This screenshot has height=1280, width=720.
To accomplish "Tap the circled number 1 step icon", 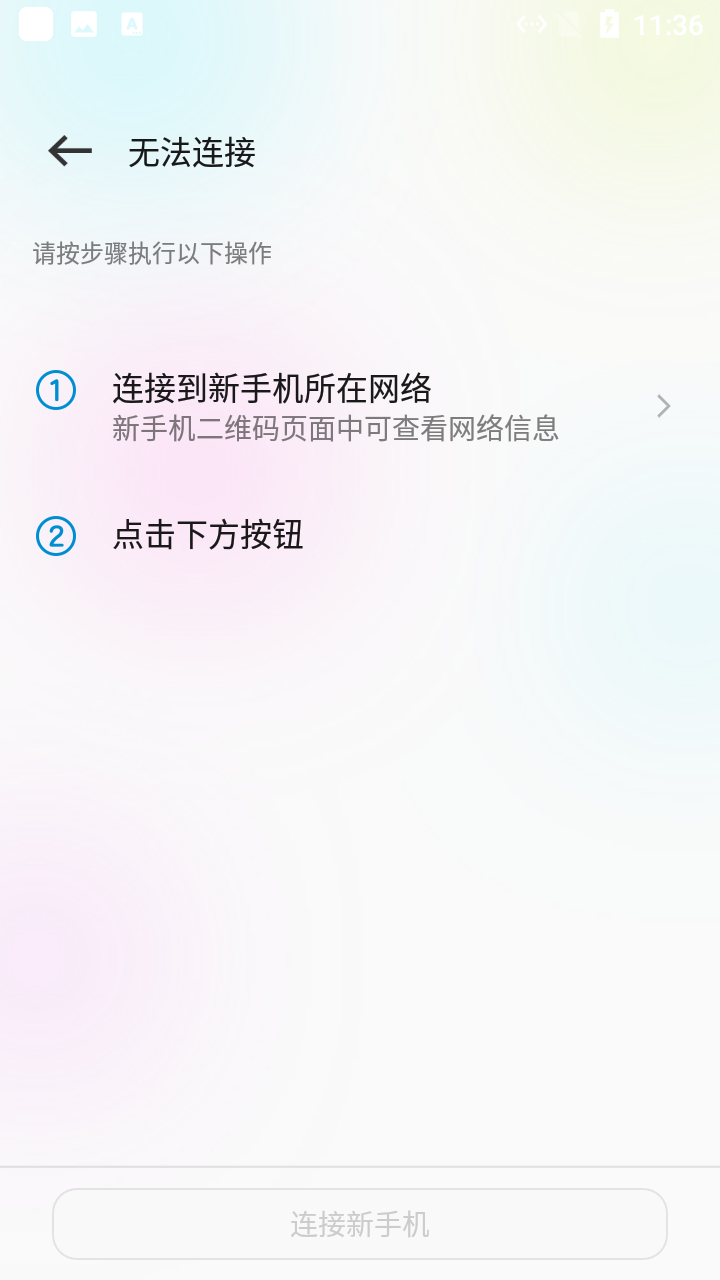I will pyautogui.click(x=55, y=390).
